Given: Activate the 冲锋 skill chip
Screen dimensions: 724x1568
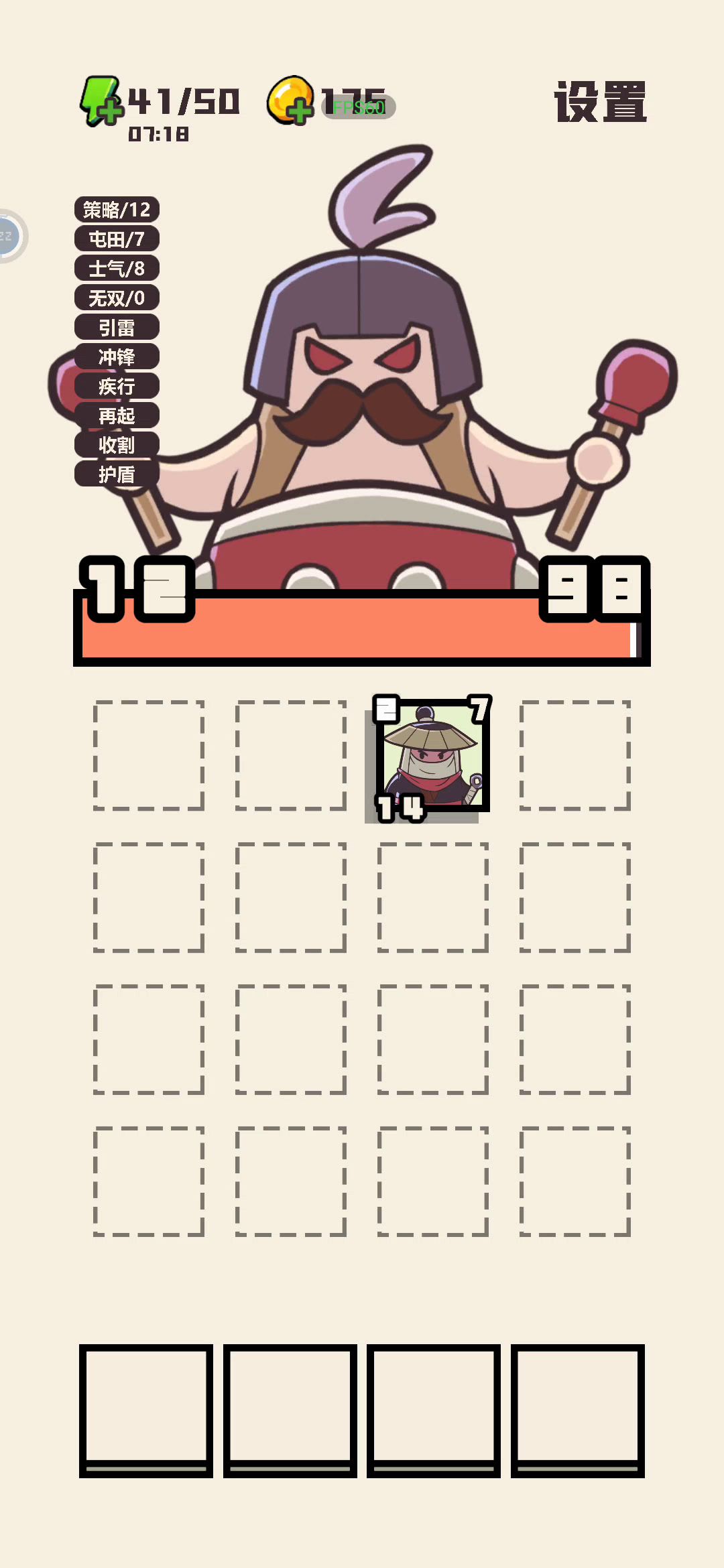Looking at the screenshot, I should click(x=117, y=357).
